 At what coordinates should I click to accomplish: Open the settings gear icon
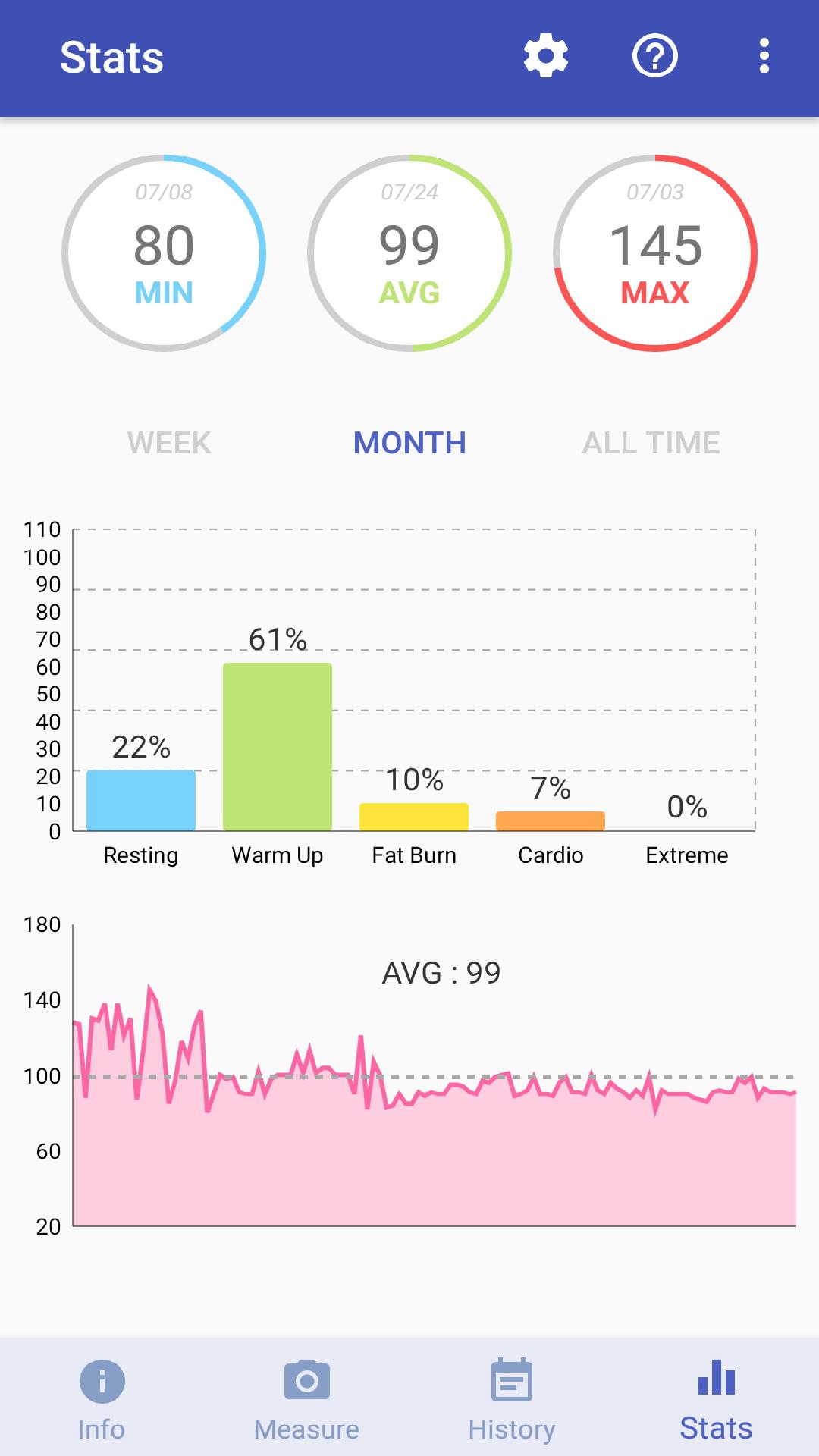click(546, 56)
